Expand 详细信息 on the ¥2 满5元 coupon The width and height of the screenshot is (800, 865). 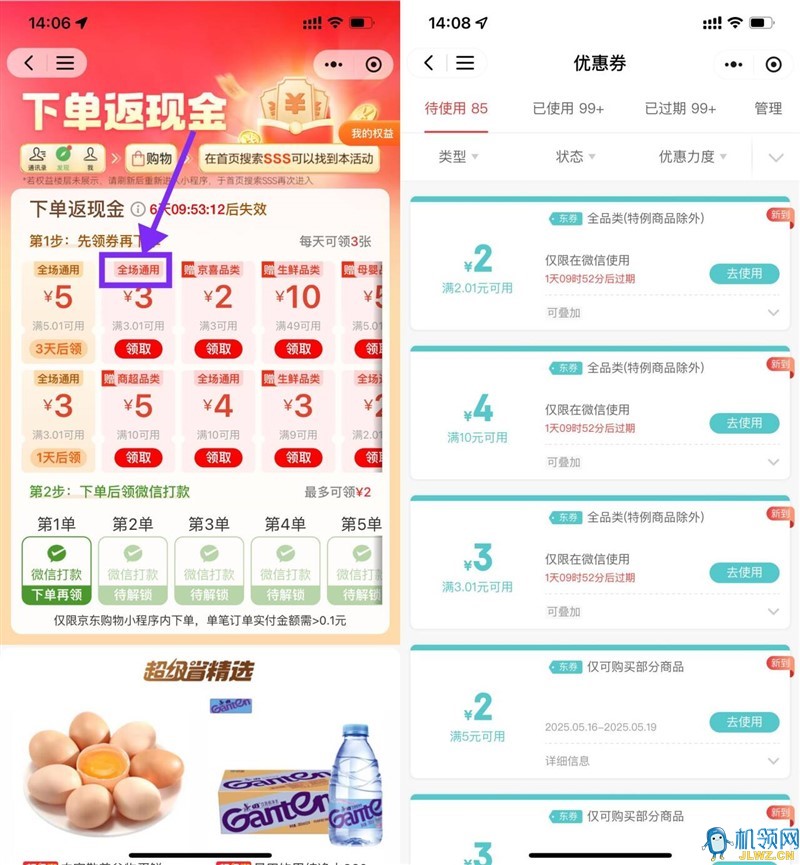coord(773,761)
